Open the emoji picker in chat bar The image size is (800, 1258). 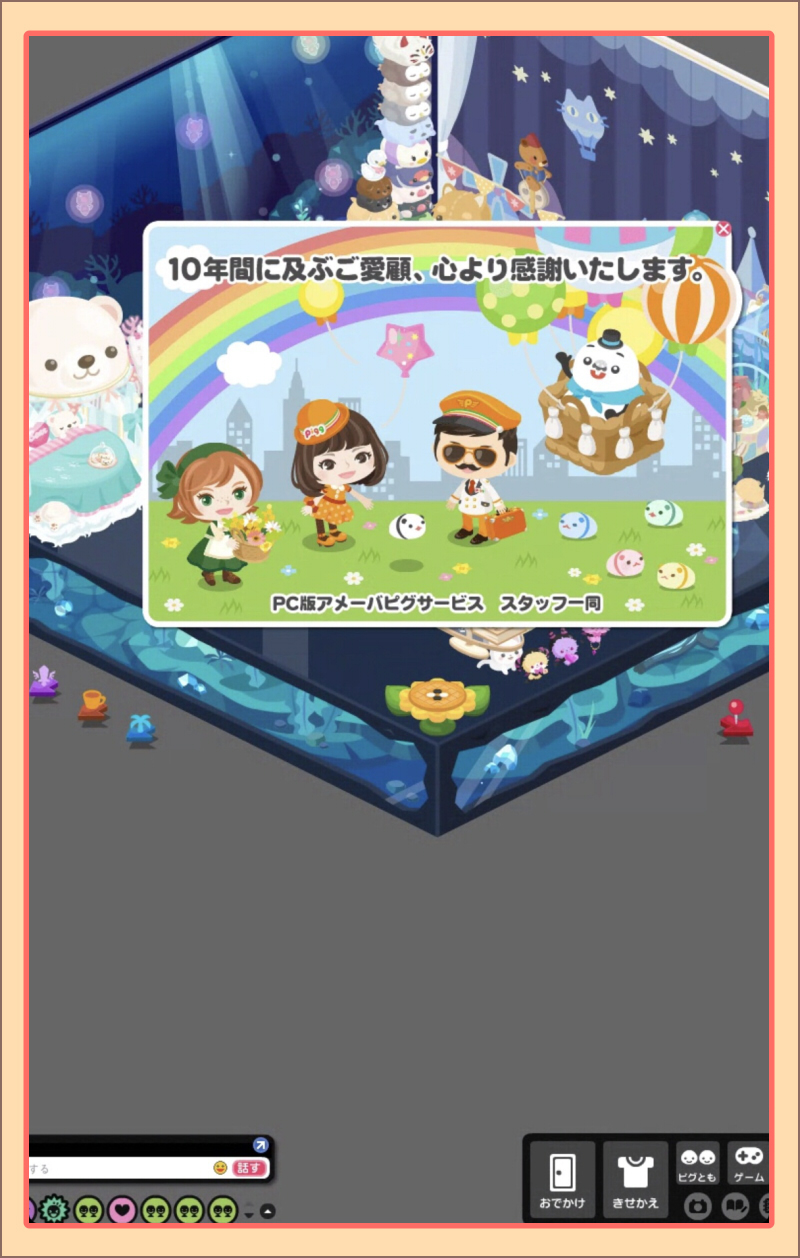pos(220,1168)
